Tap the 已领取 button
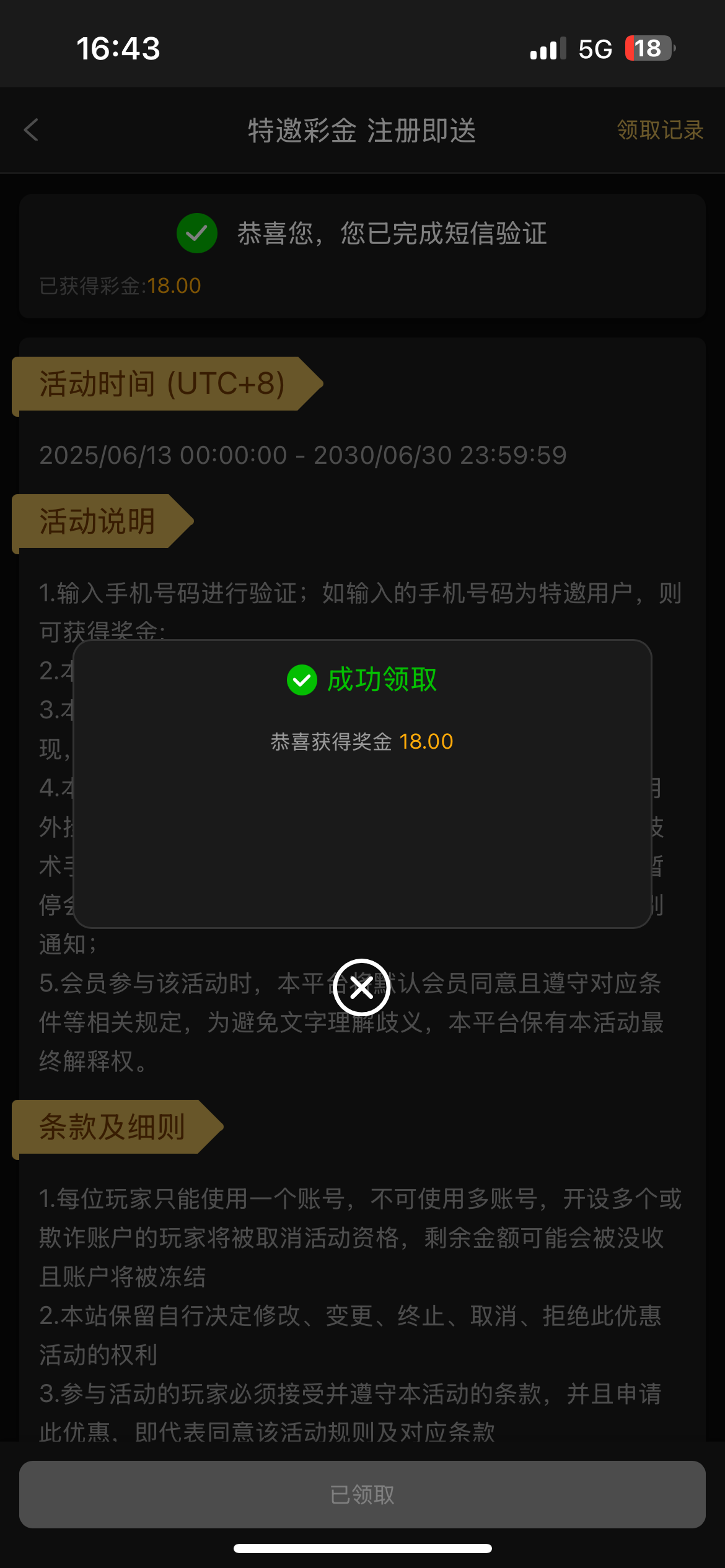The width and height of the screenshot is (725, 1568). 362,1494
